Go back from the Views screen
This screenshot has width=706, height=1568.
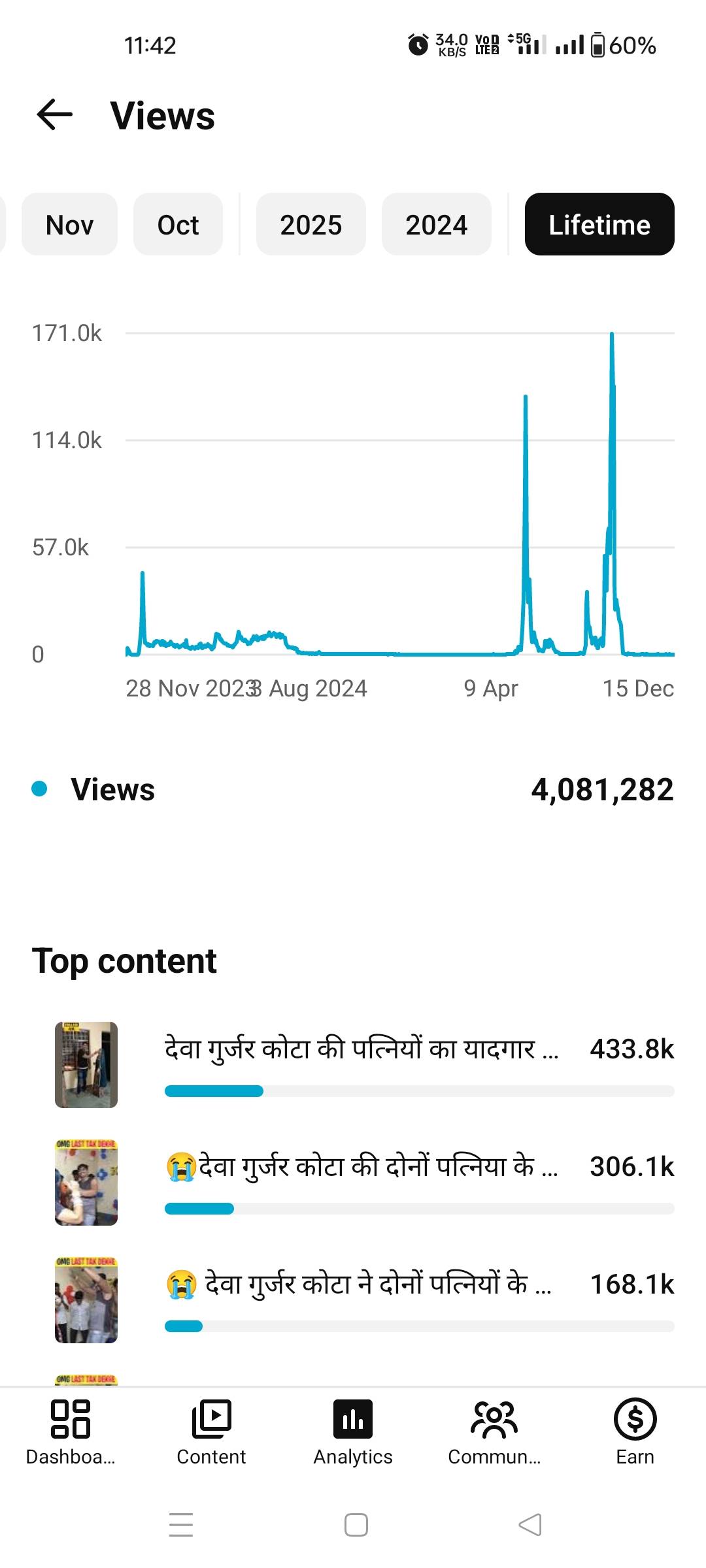[55, 116]
